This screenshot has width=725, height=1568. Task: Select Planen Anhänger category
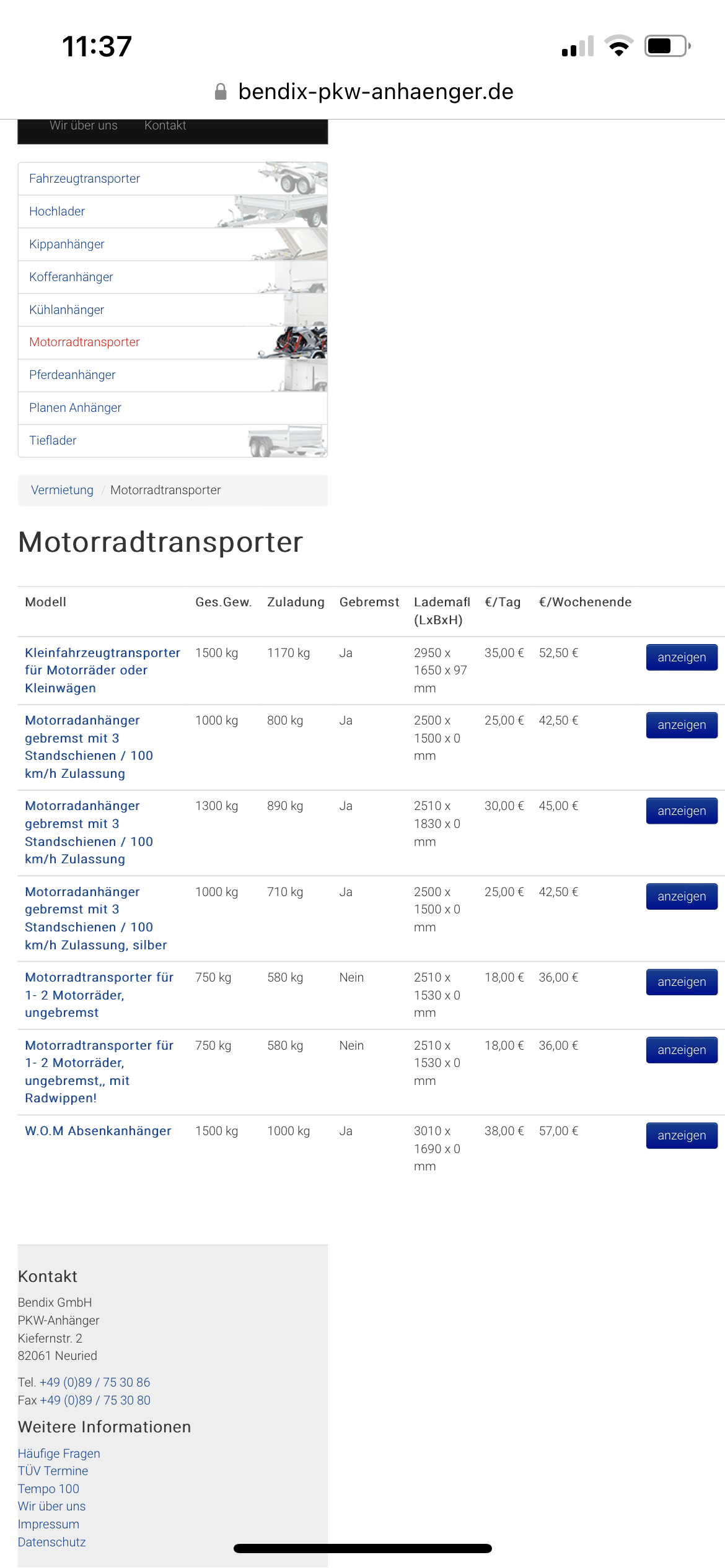click(76, 407)
